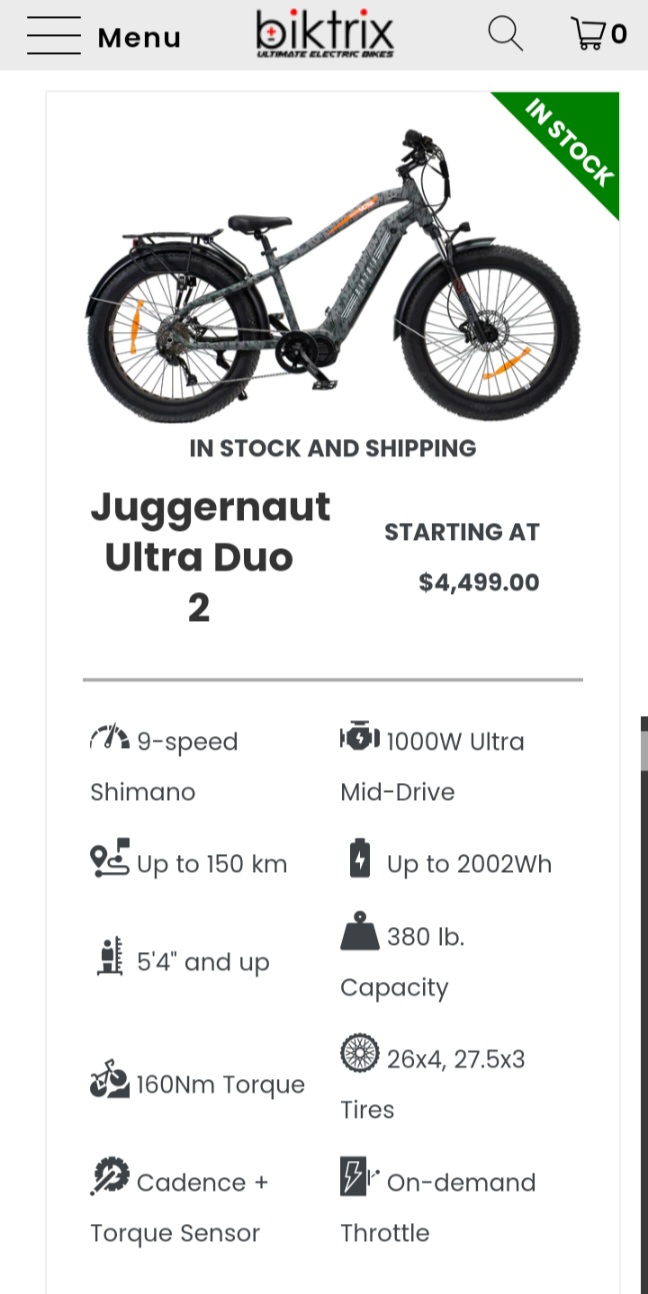Viewport: 648px width, 1294px height.
Task: Open Juggernaut Ultra Duo 2 product title
Action: coord(210,556)
